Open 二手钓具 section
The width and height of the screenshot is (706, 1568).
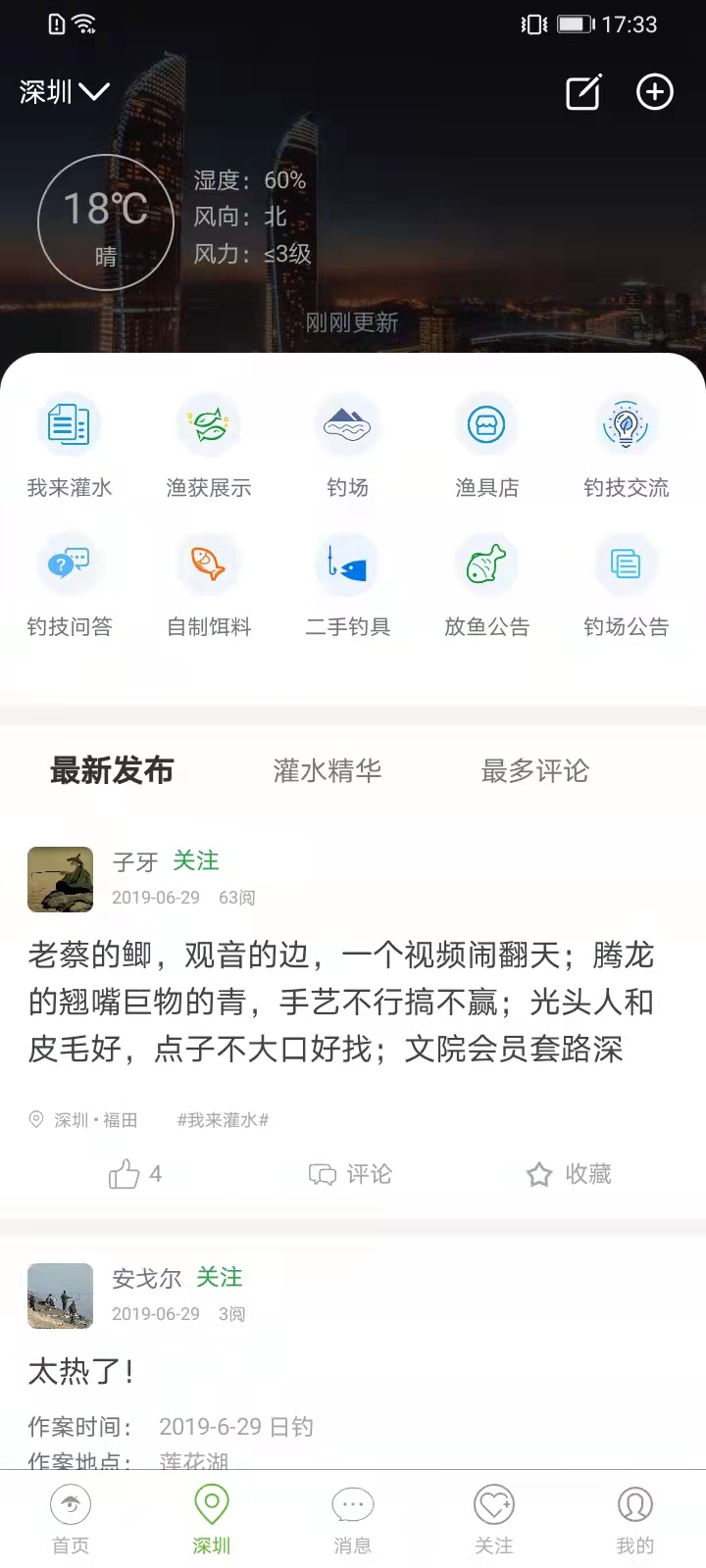click(348, 585)
